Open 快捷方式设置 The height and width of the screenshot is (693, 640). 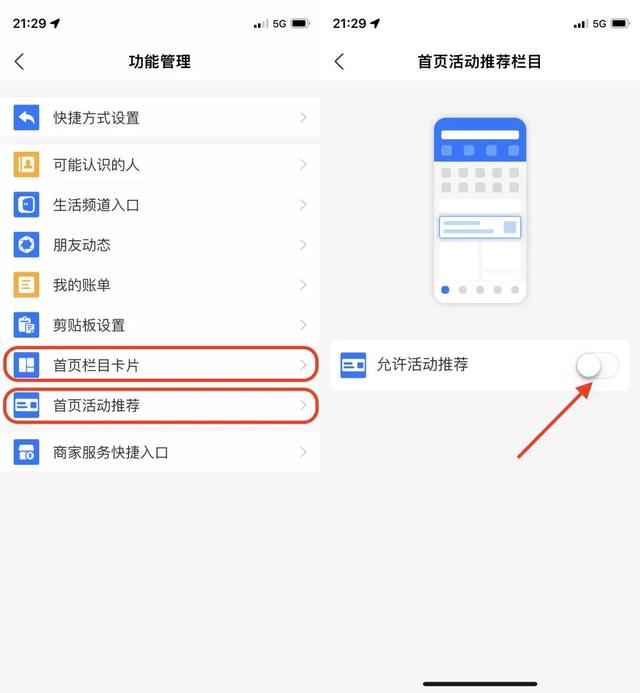160,118
